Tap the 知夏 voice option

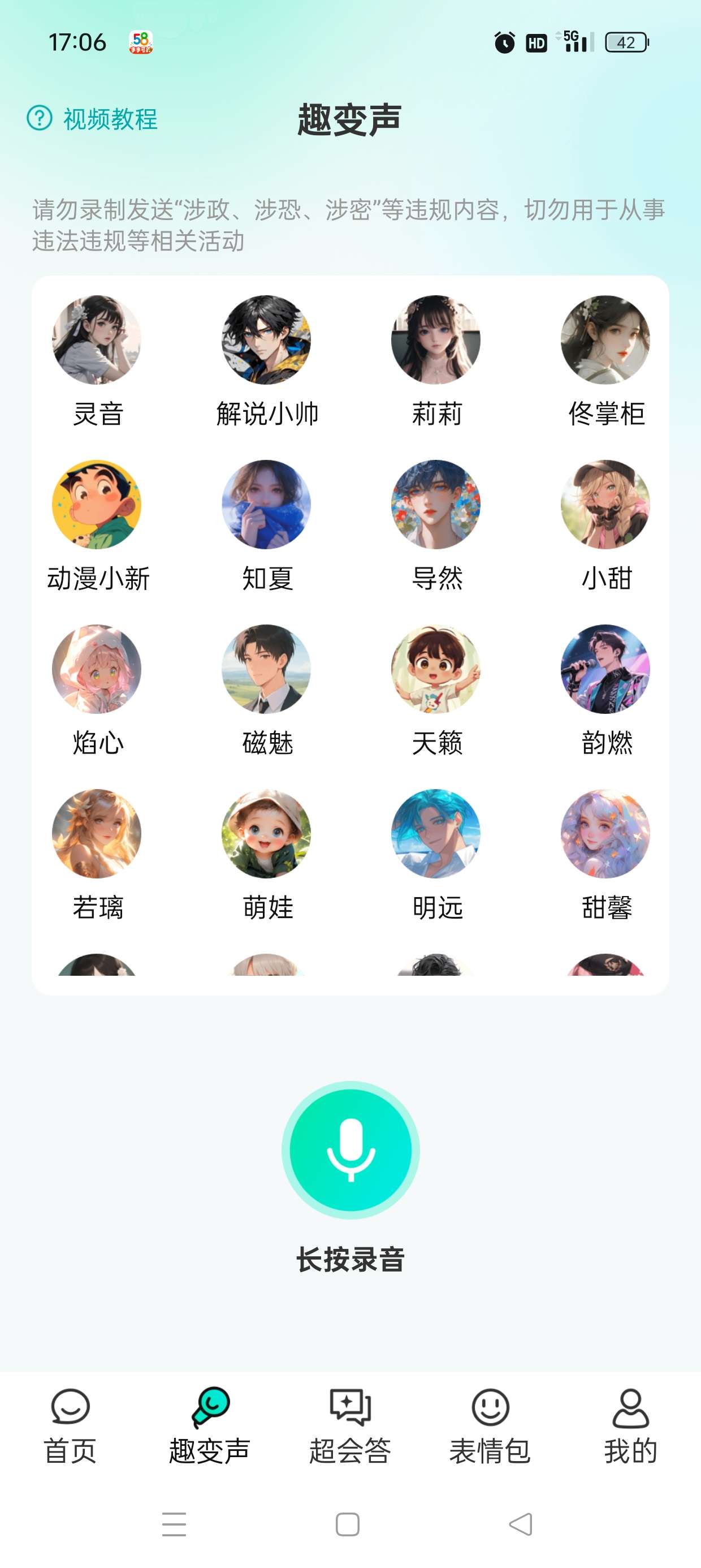[x=266, y=505]
